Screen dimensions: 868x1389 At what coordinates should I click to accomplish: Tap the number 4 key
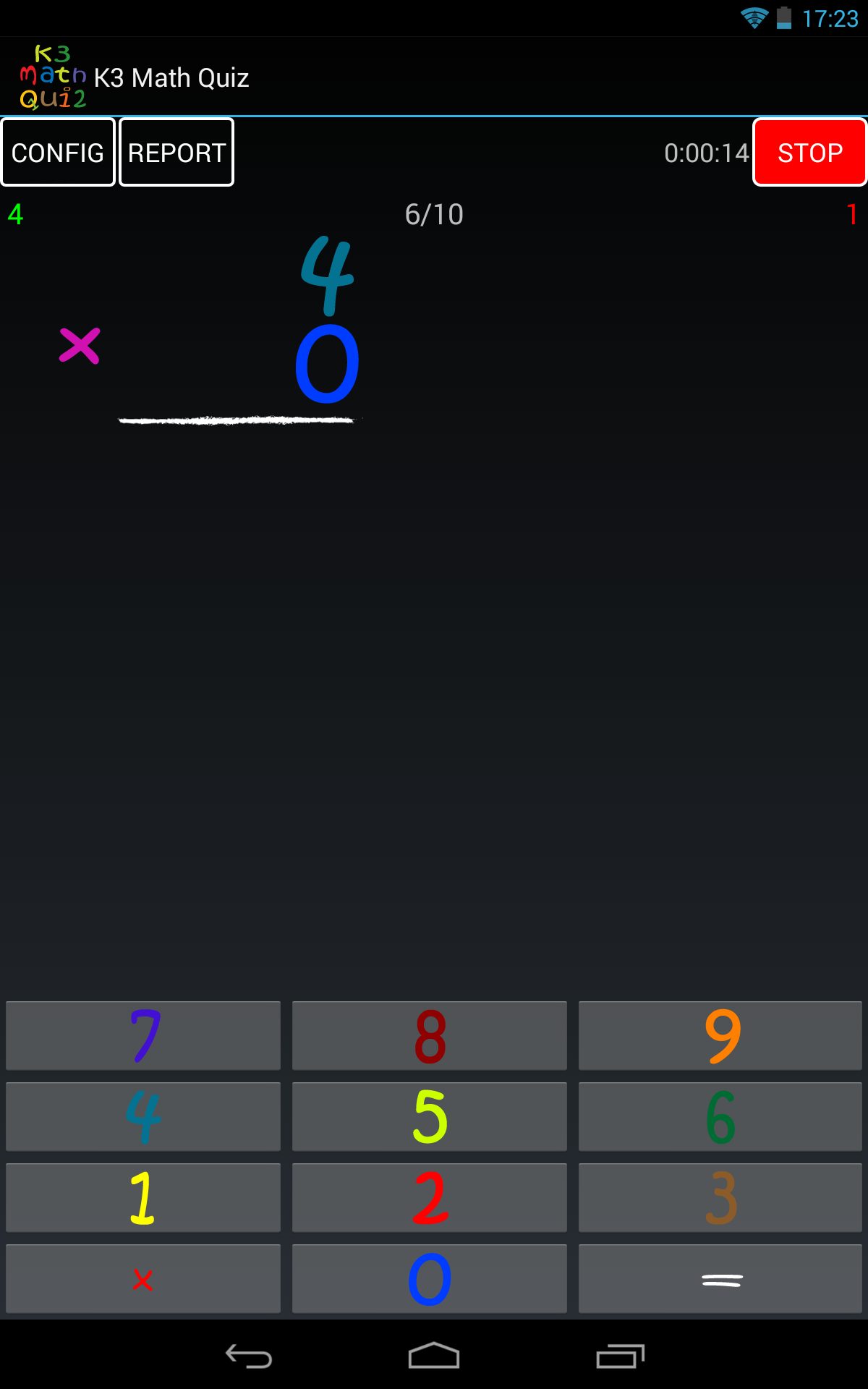142,1117
